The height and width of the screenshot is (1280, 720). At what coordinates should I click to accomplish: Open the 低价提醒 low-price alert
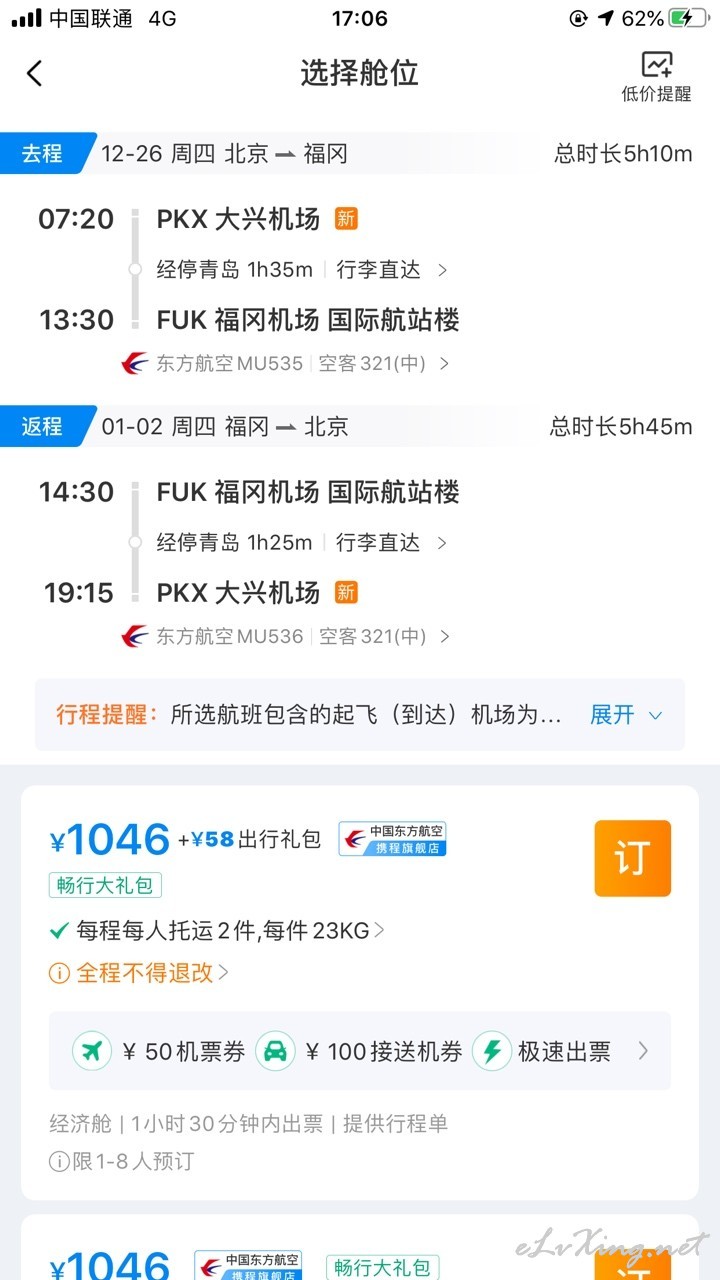(656, 77)
